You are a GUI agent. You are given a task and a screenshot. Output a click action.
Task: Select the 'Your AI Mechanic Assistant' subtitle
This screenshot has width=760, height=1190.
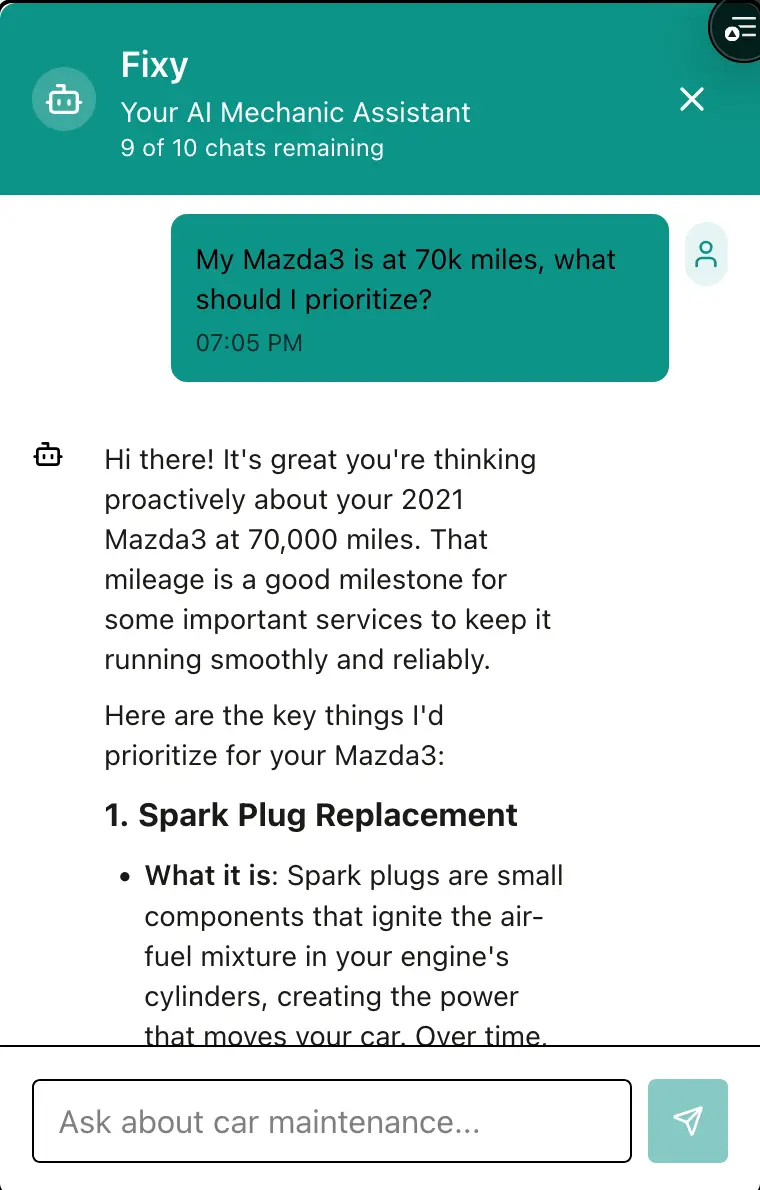pyautogui.click(x=295, y=113)
